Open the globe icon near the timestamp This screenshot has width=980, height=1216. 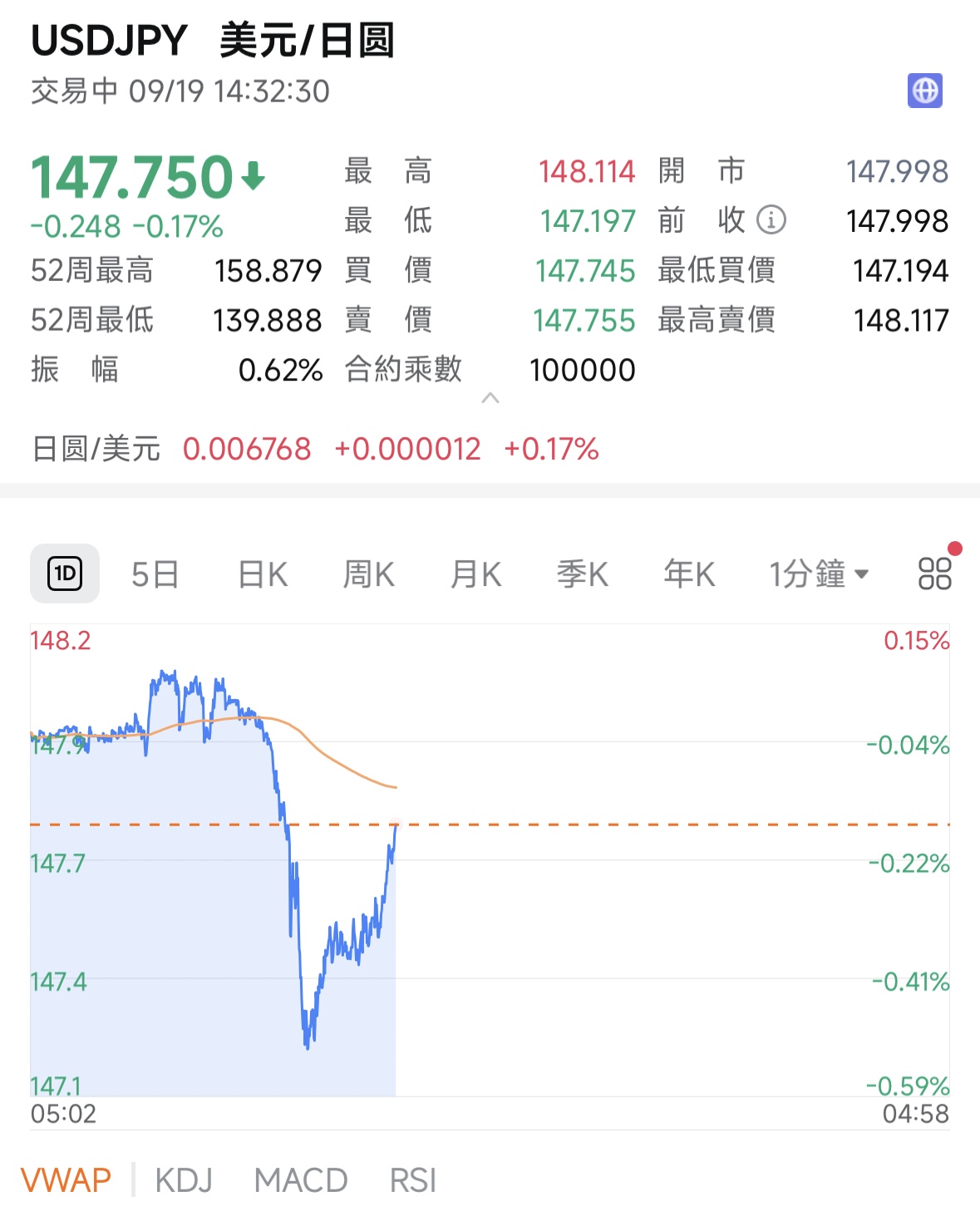click(924, 91)
